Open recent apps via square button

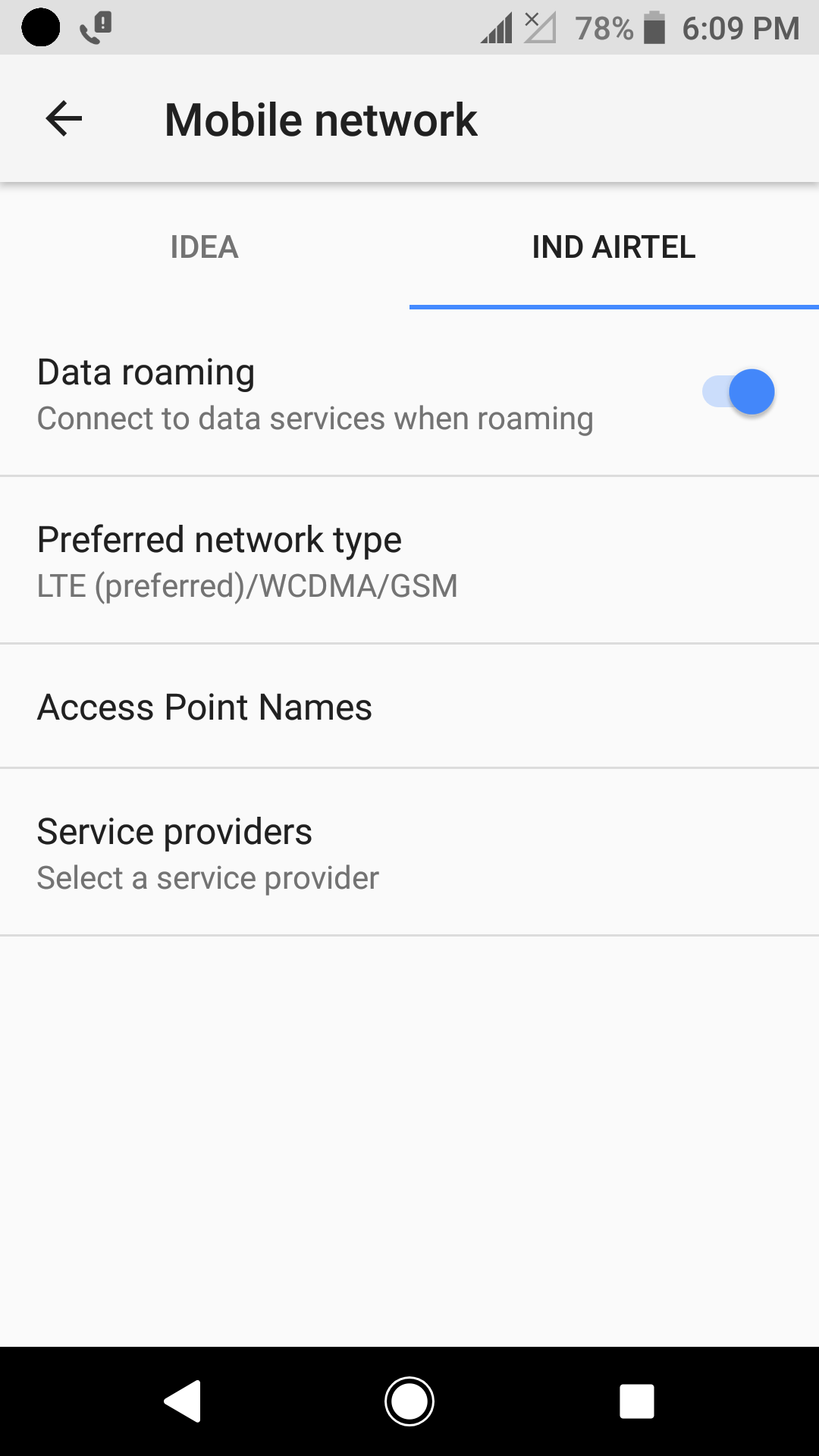[x=636, y=1401]
